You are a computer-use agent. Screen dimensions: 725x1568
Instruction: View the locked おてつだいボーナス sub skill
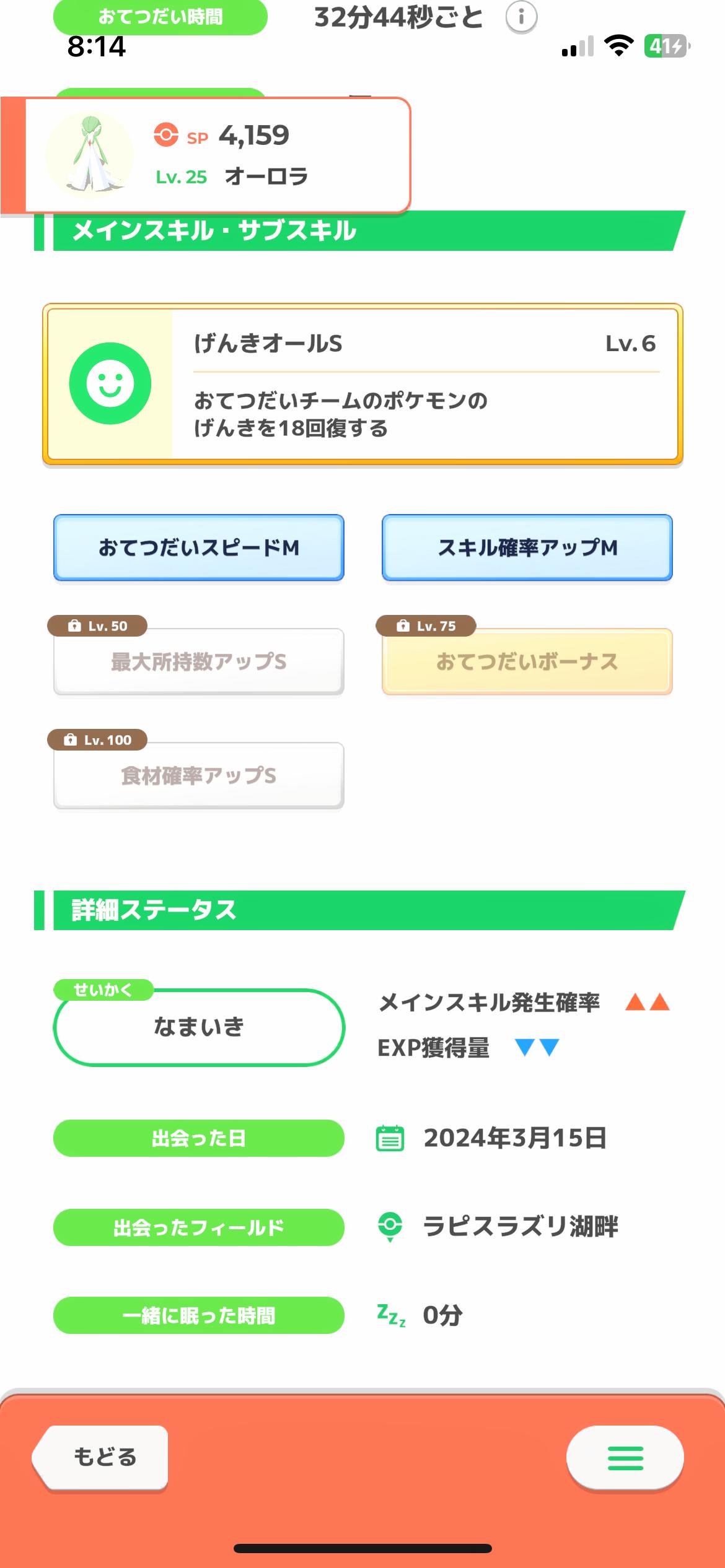click(x=527, y=661)
